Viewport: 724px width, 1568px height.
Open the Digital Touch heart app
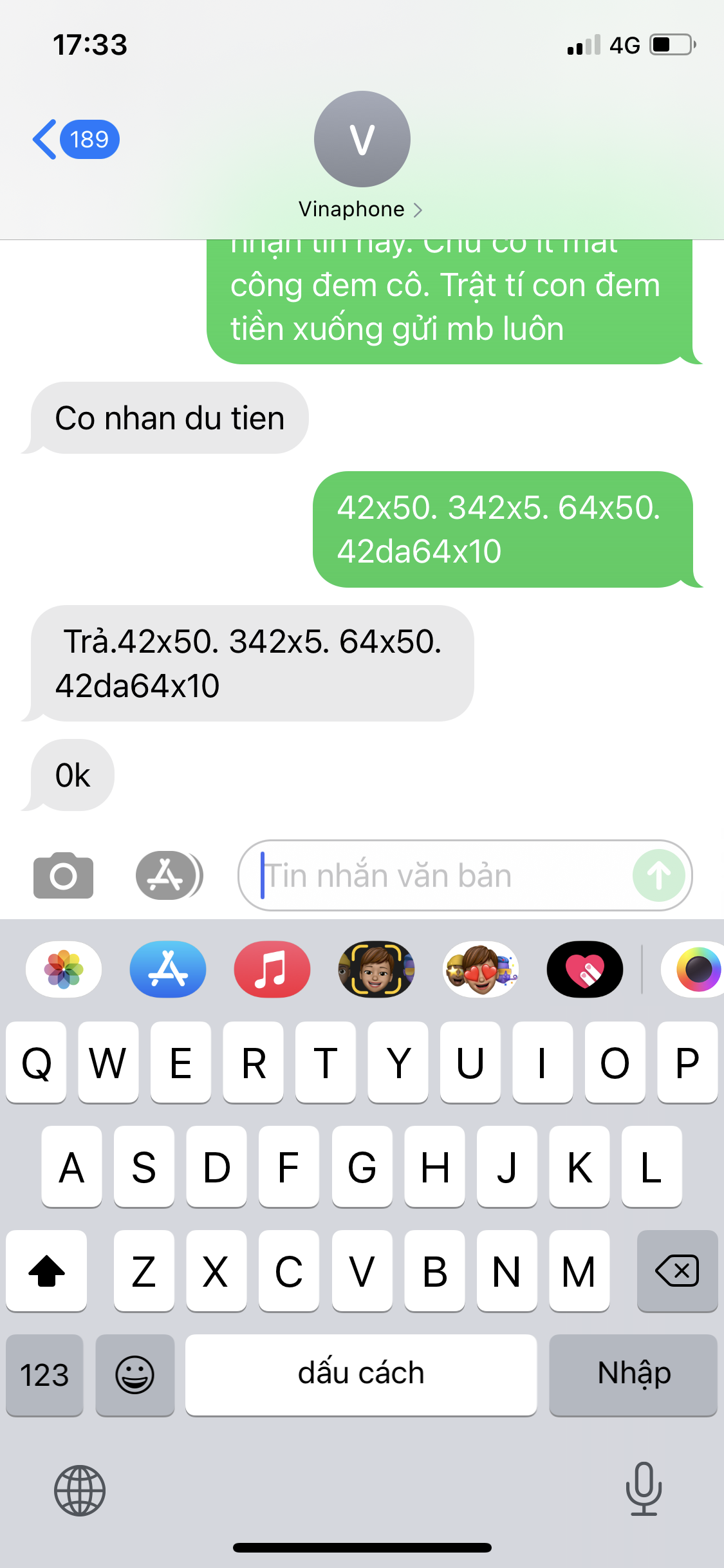click(584, 969)
